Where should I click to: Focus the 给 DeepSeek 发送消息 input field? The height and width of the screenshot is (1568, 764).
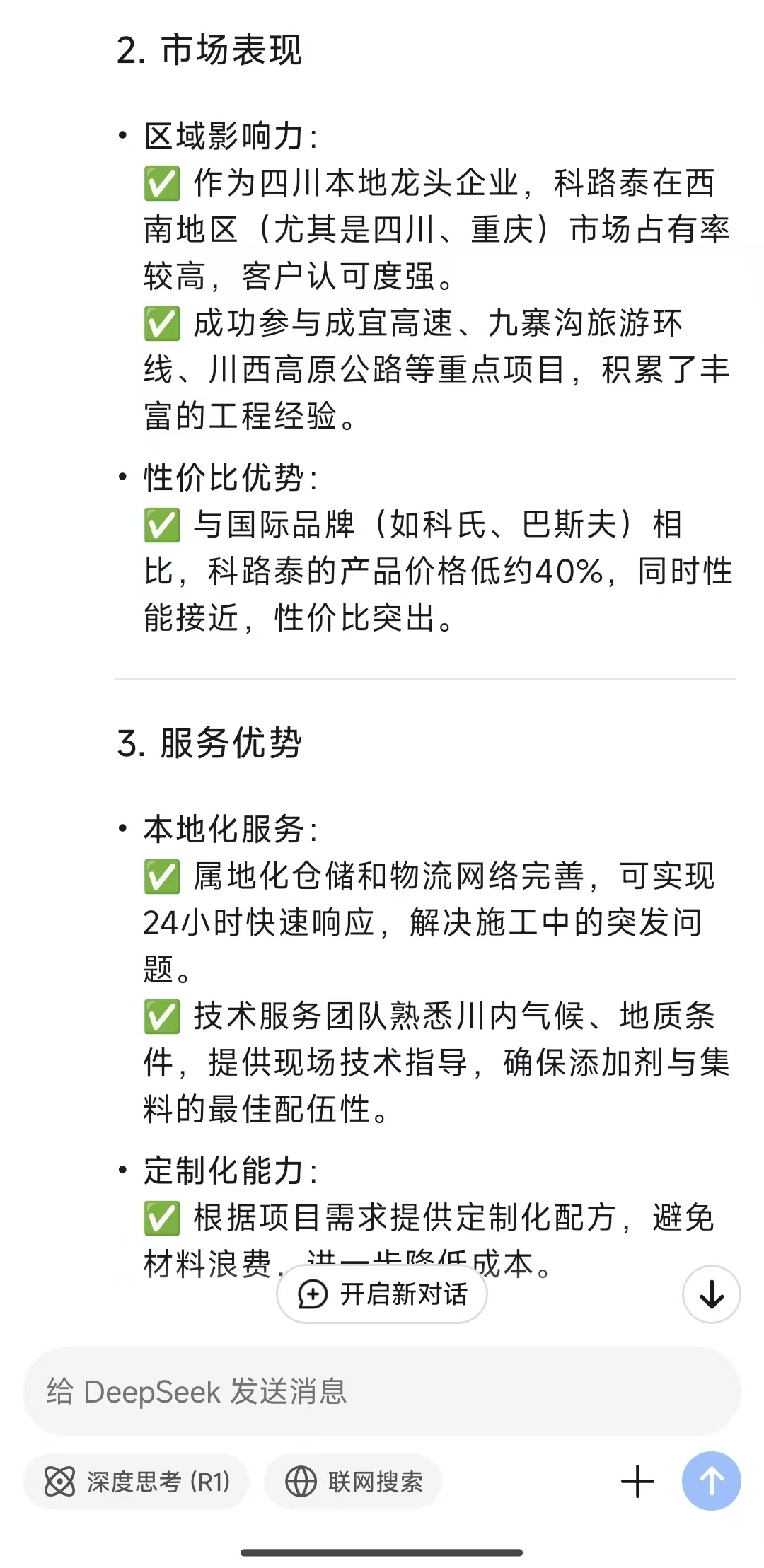382,1391
